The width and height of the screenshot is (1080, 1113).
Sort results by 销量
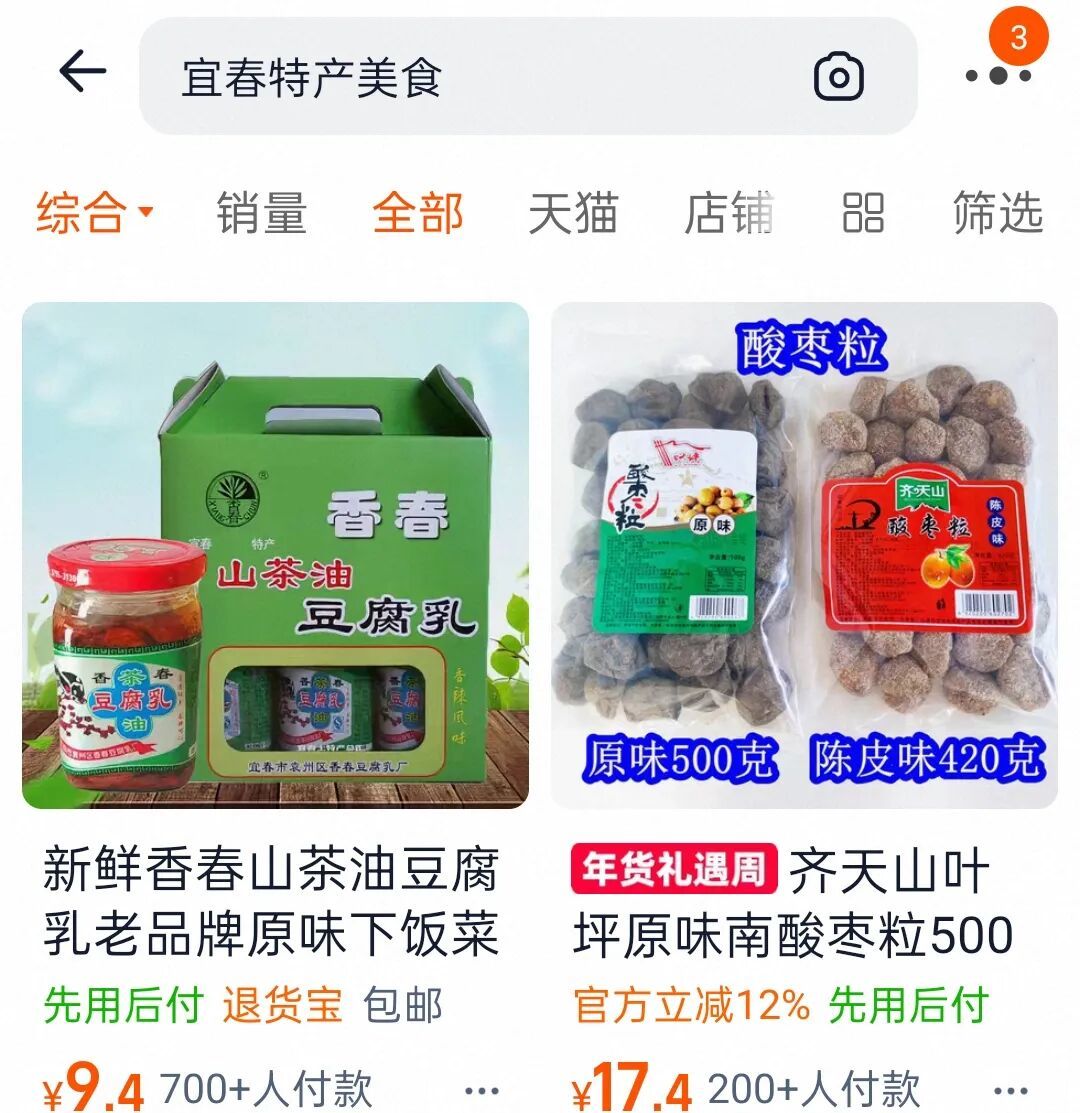[261, 213]
